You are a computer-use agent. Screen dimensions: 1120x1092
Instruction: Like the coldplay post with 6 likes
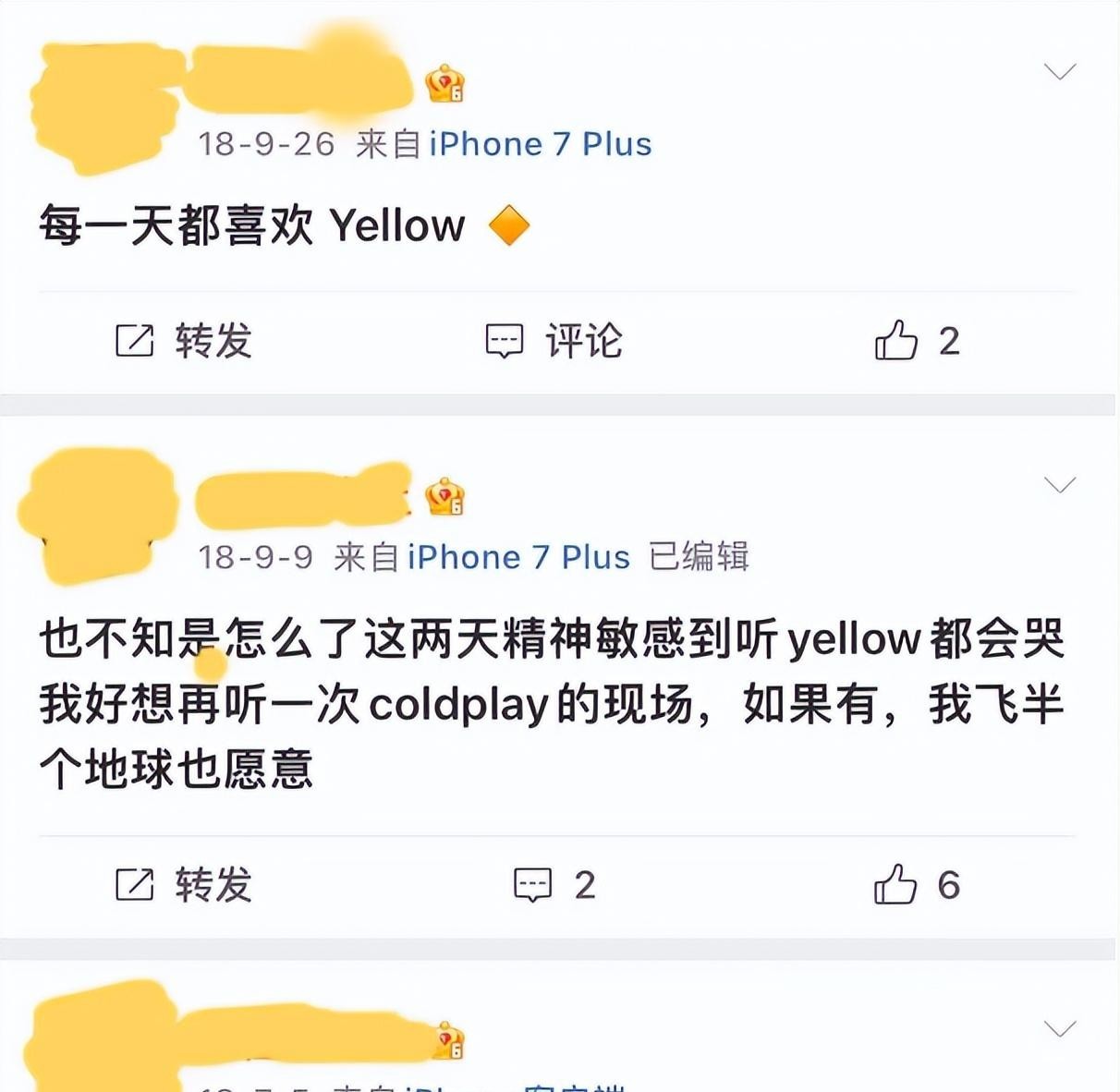pos(916,885)
